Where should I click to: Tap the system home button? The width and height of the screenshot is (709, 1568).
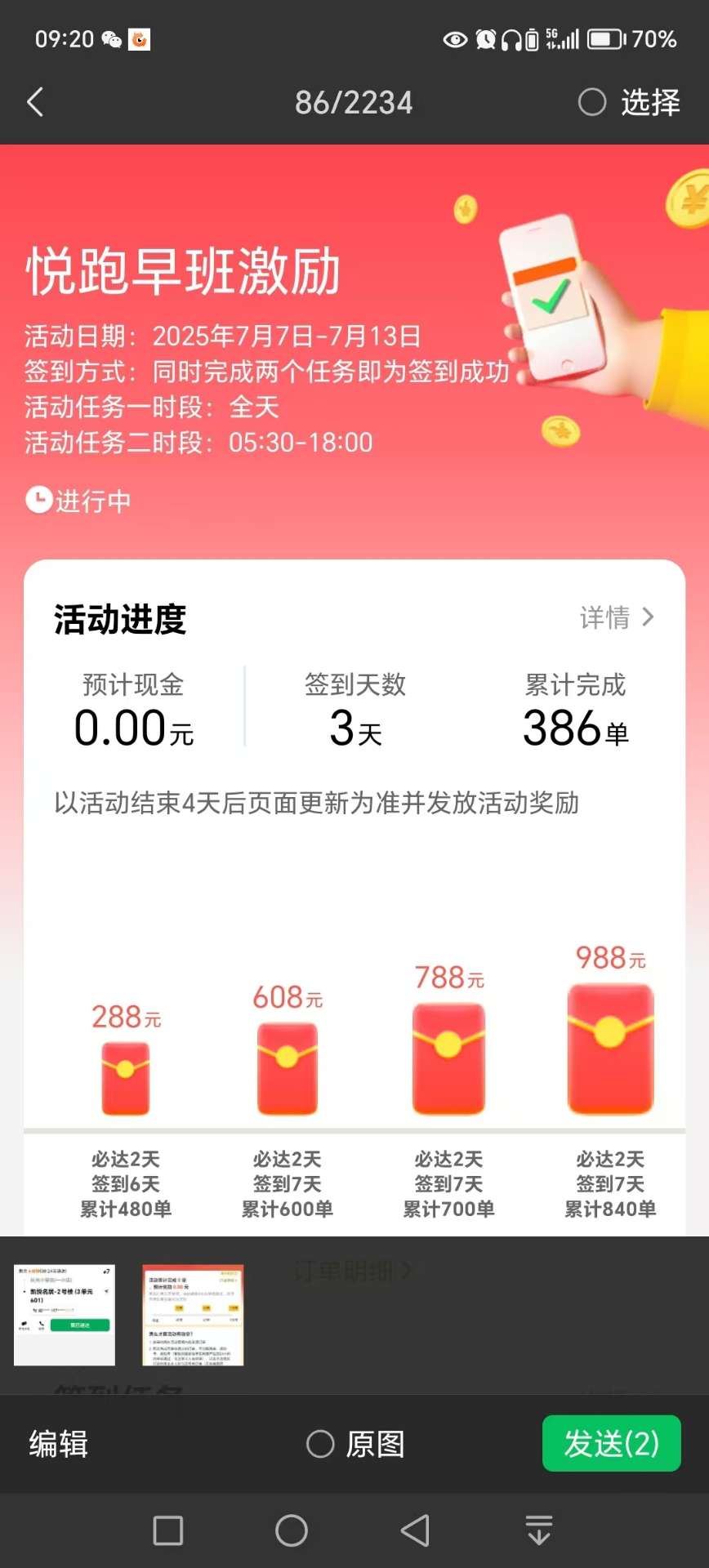click(292, 1530)
